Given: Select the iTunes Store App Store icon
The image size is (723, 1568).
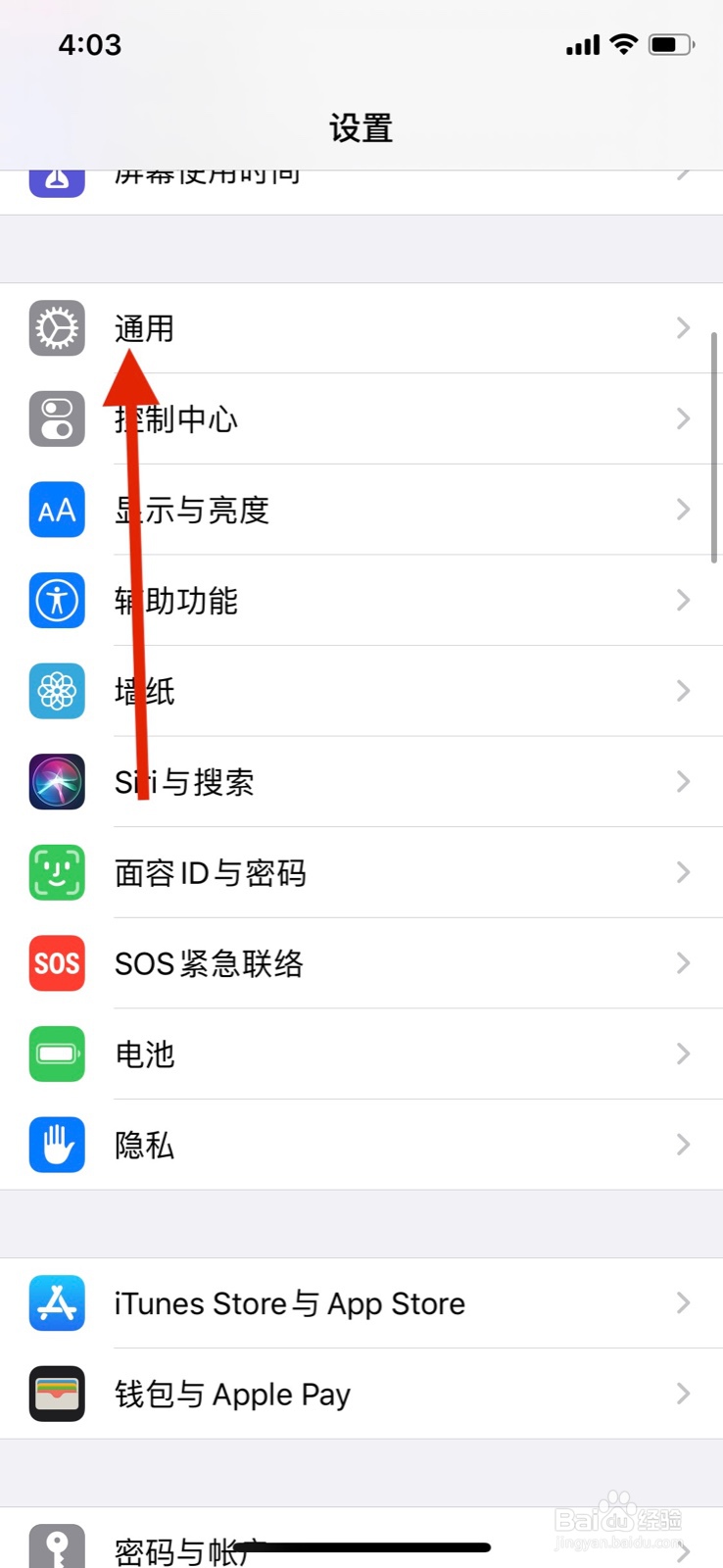Looking at the screenshot, I should click(x=56, y=1302).
